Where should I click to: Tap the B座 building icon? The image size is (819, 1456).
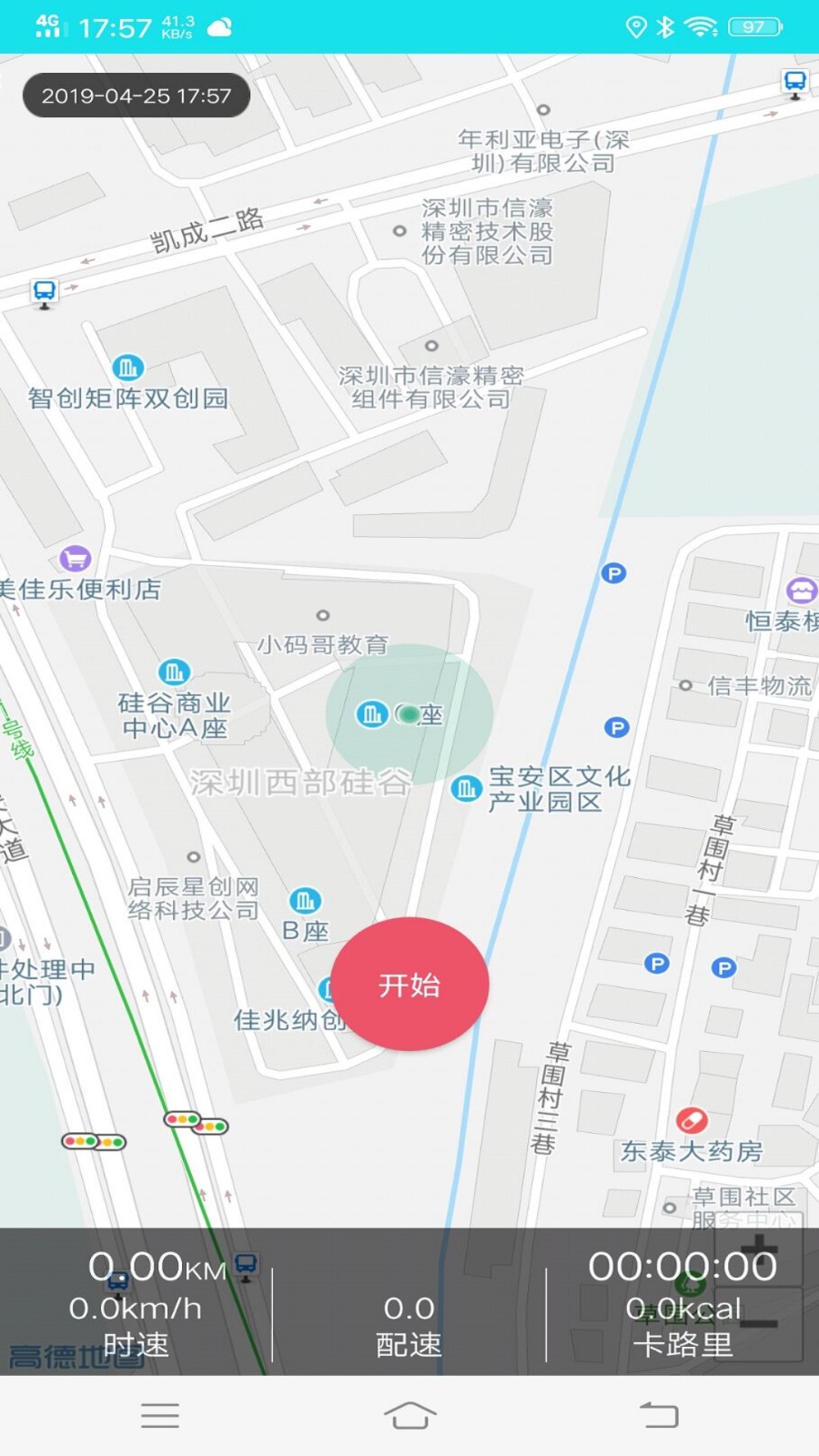pyautogui.click(x=304, y=901)
